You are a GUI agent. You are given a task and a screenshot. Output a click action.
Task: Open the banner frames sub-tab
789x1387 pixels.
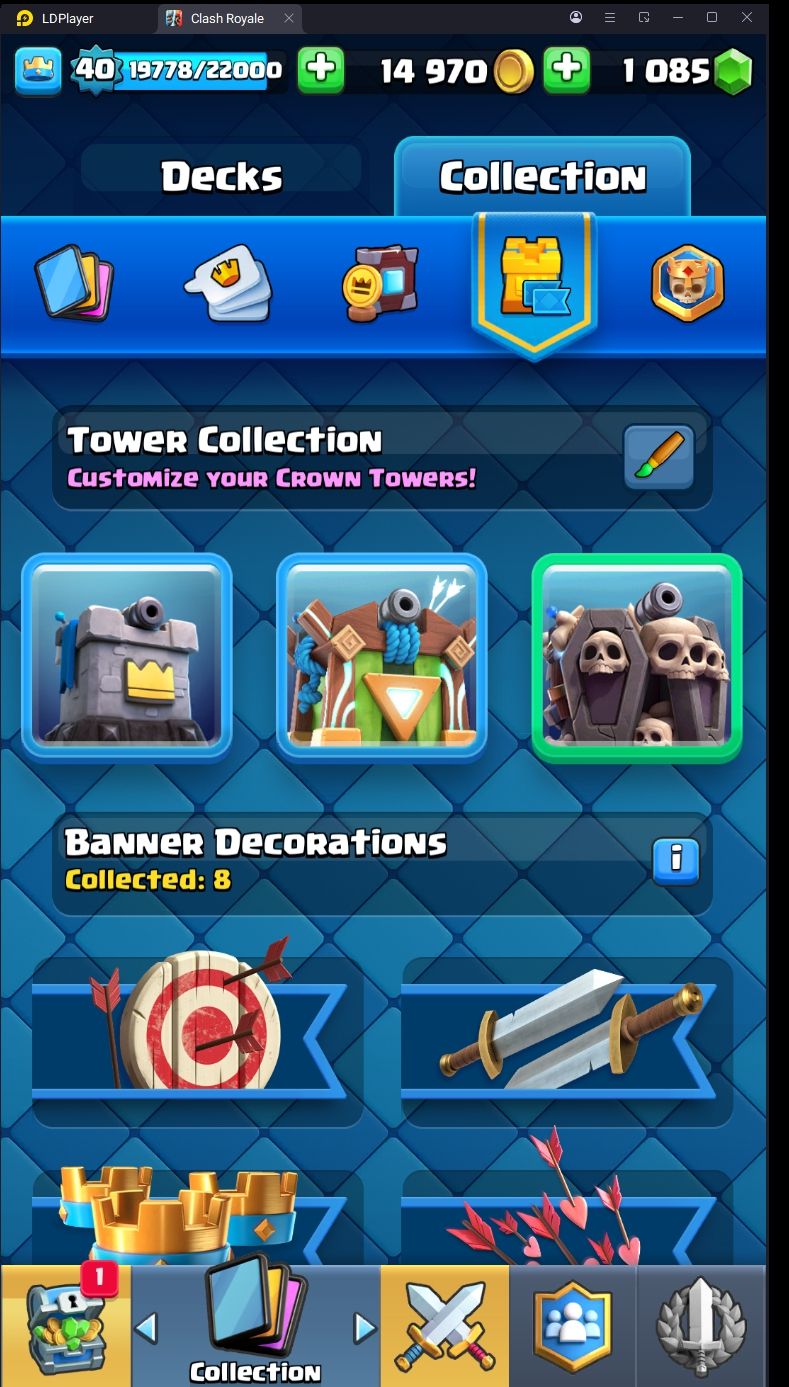380,284
